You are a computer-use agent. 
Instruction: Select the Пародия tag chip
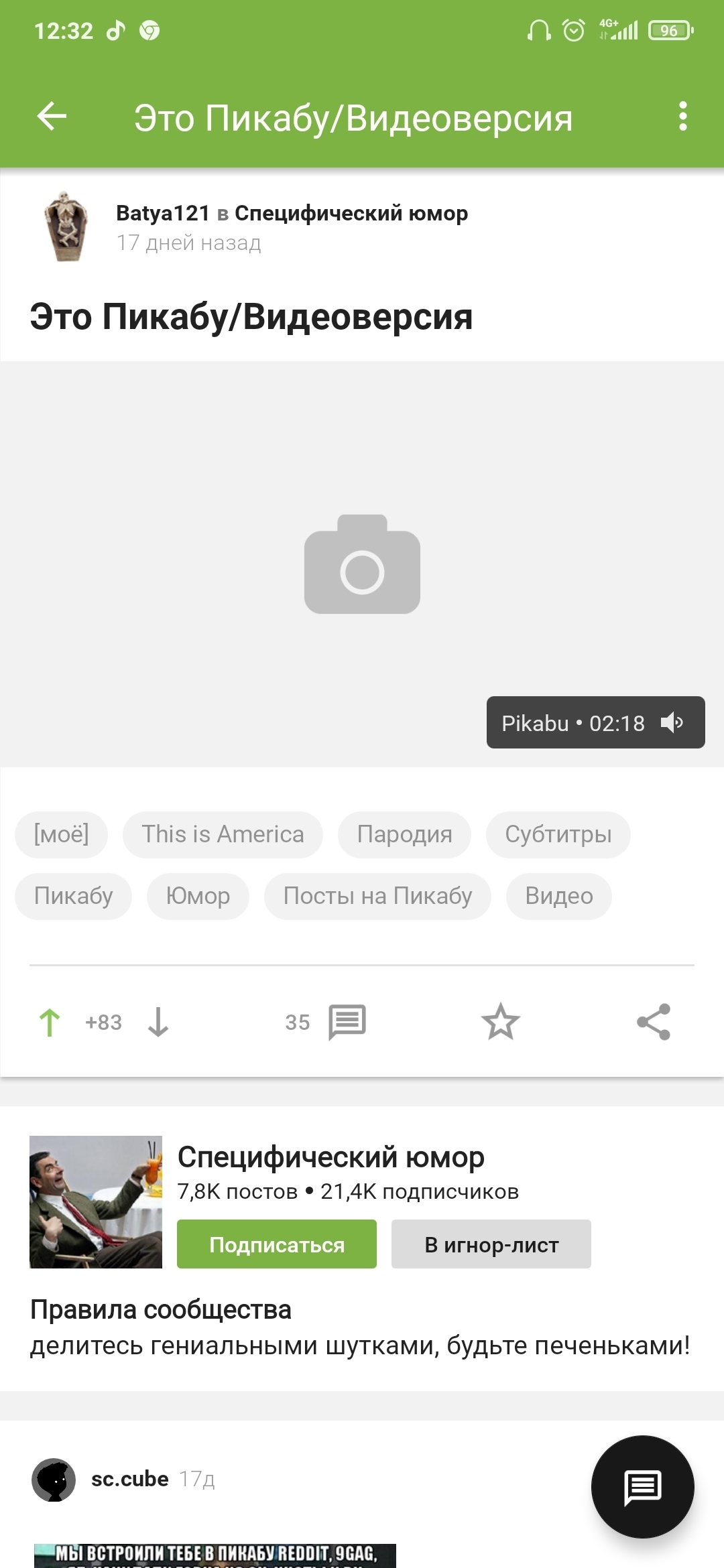click(404, 835)
